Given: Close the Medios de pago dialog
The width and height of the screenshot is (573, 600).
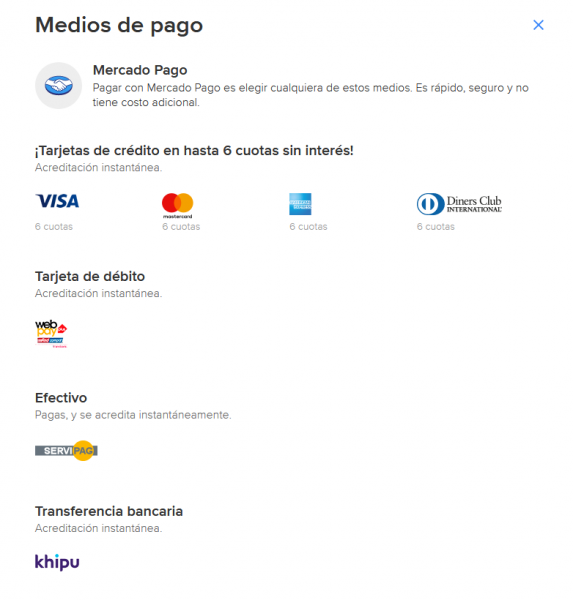Looking at the screenshot, I should [538, 25].
